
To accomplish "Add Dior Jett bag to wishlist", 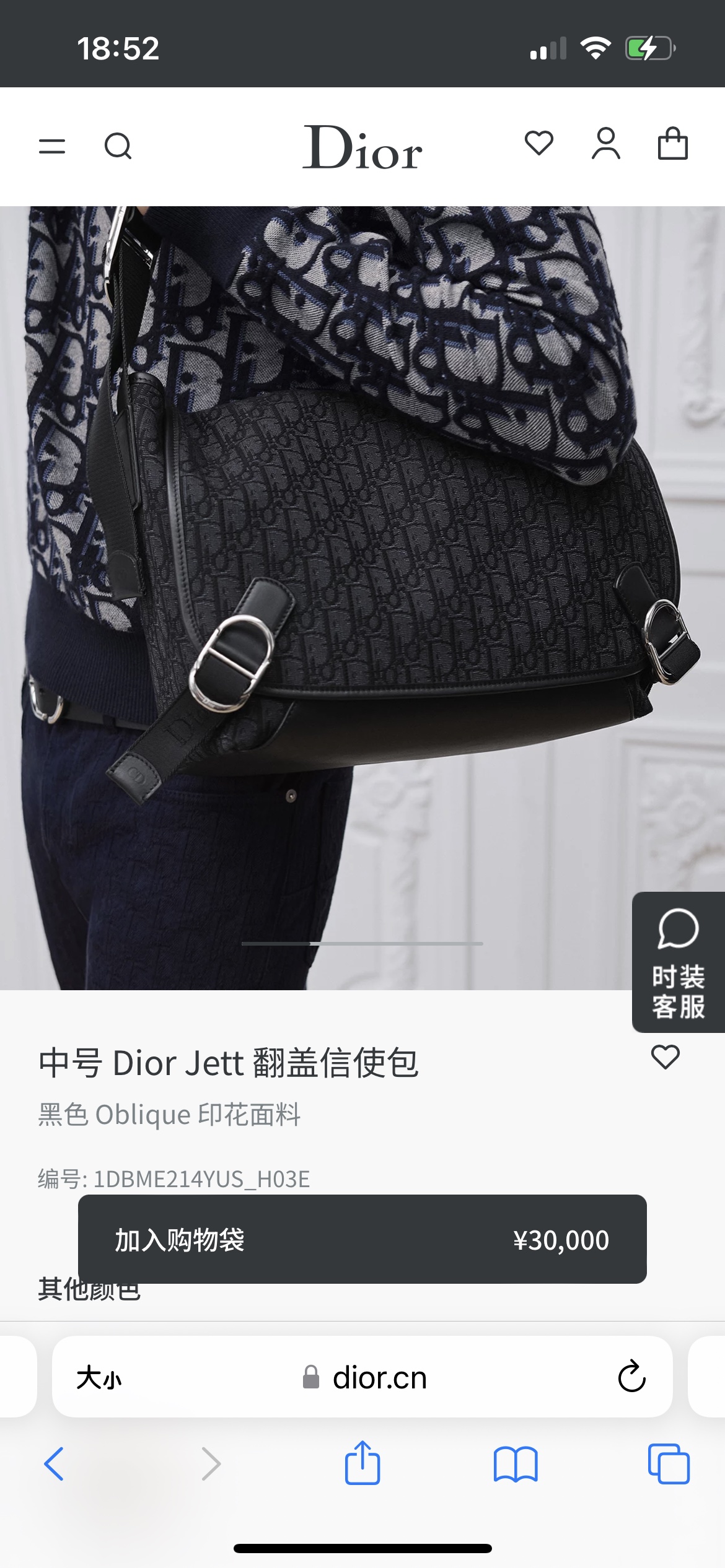I will [666, 1056].
